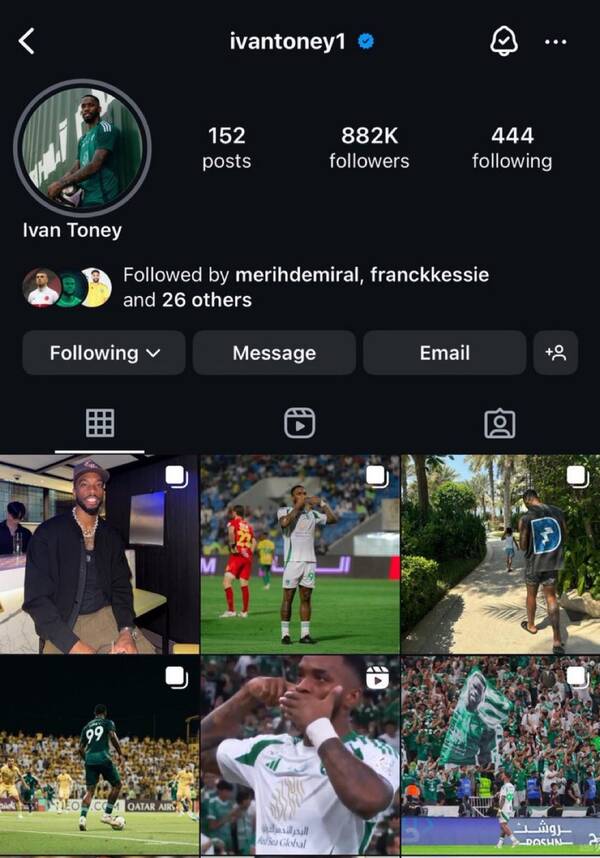Open the Following dropdown button
The image size is (600, 858).
click(x=104, y=353)
